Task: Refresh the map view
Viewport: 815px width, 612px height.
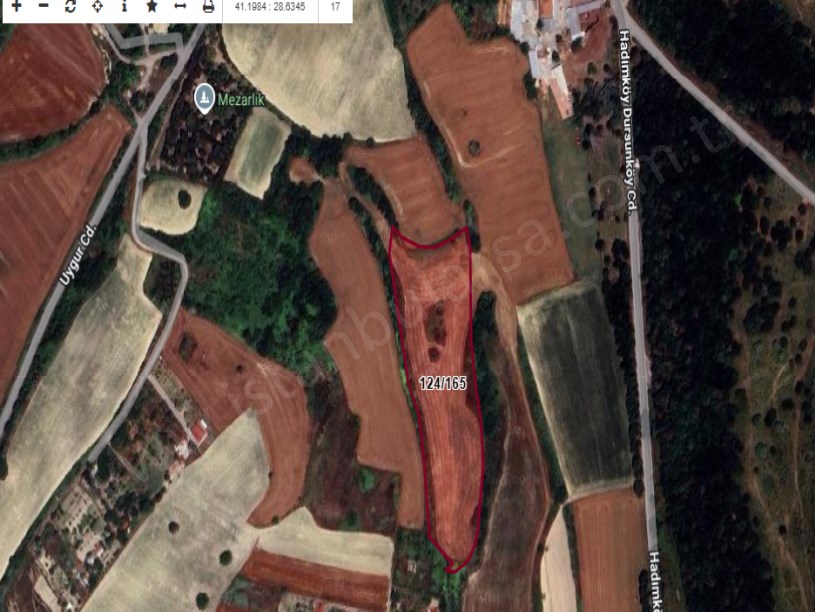Action: [70, 6]
